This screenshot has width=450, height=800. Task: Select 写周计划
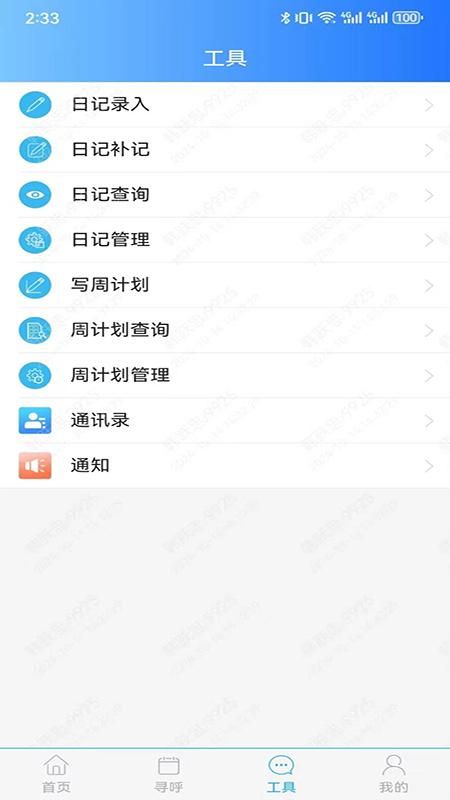tap(225, 285)
